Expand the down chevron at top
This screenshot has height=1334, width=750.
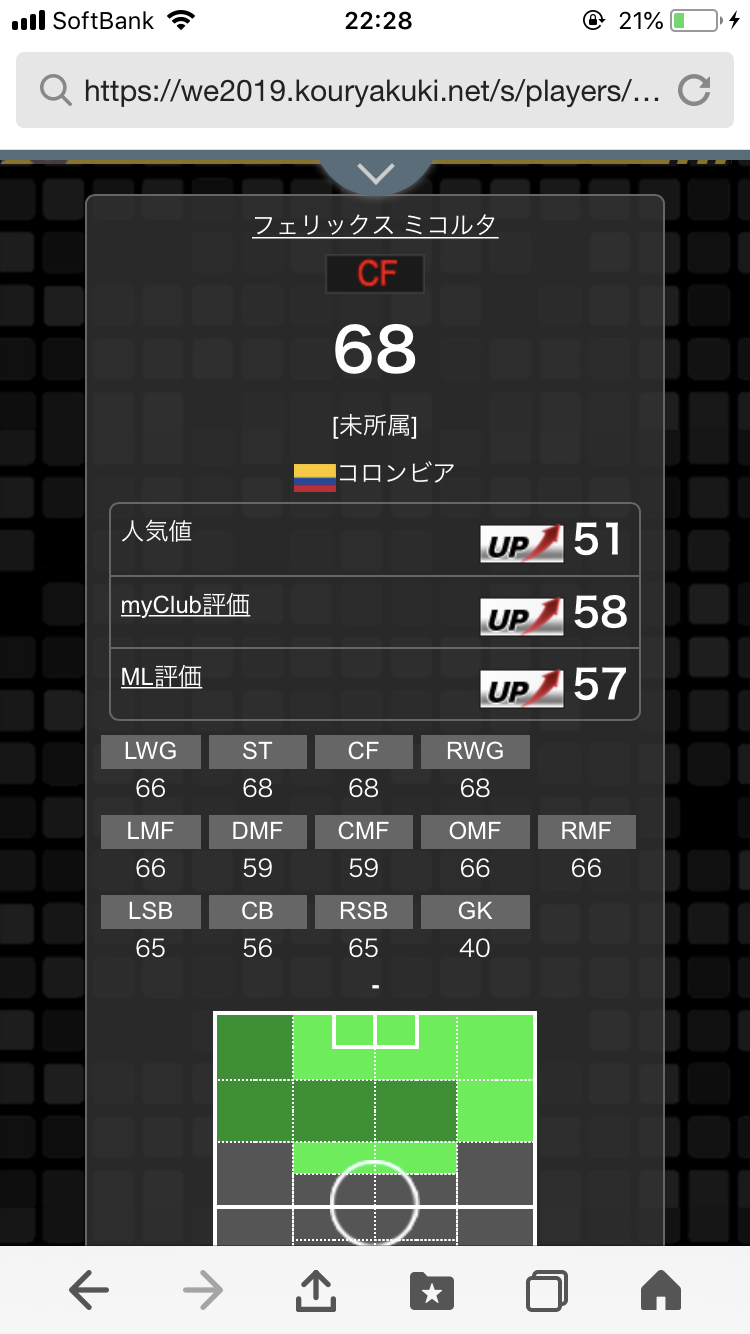tap(376, 174)
